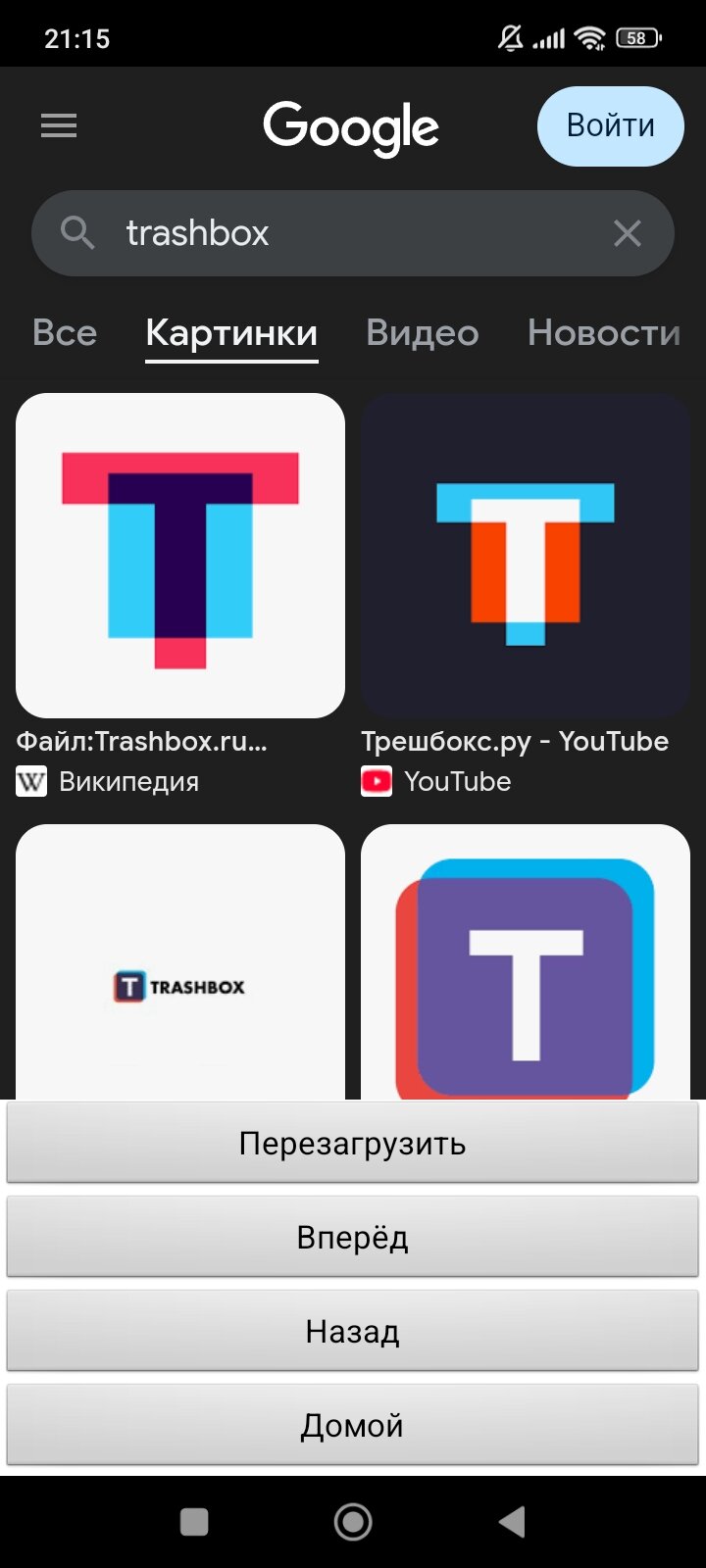Switch to the Все tab
Image resolution: width=706 pixels, height=1568 pixels.
tap(65, 333)
